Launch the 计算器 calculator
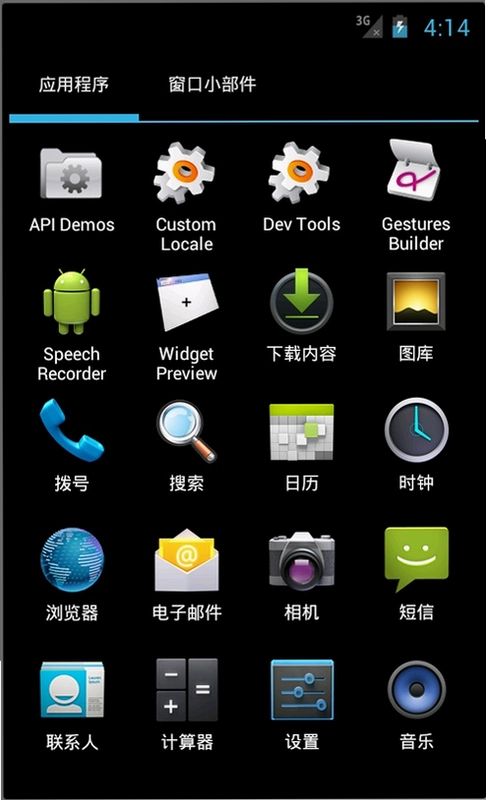This screenshot has width=486, height=800. click(x=186, y=705)
